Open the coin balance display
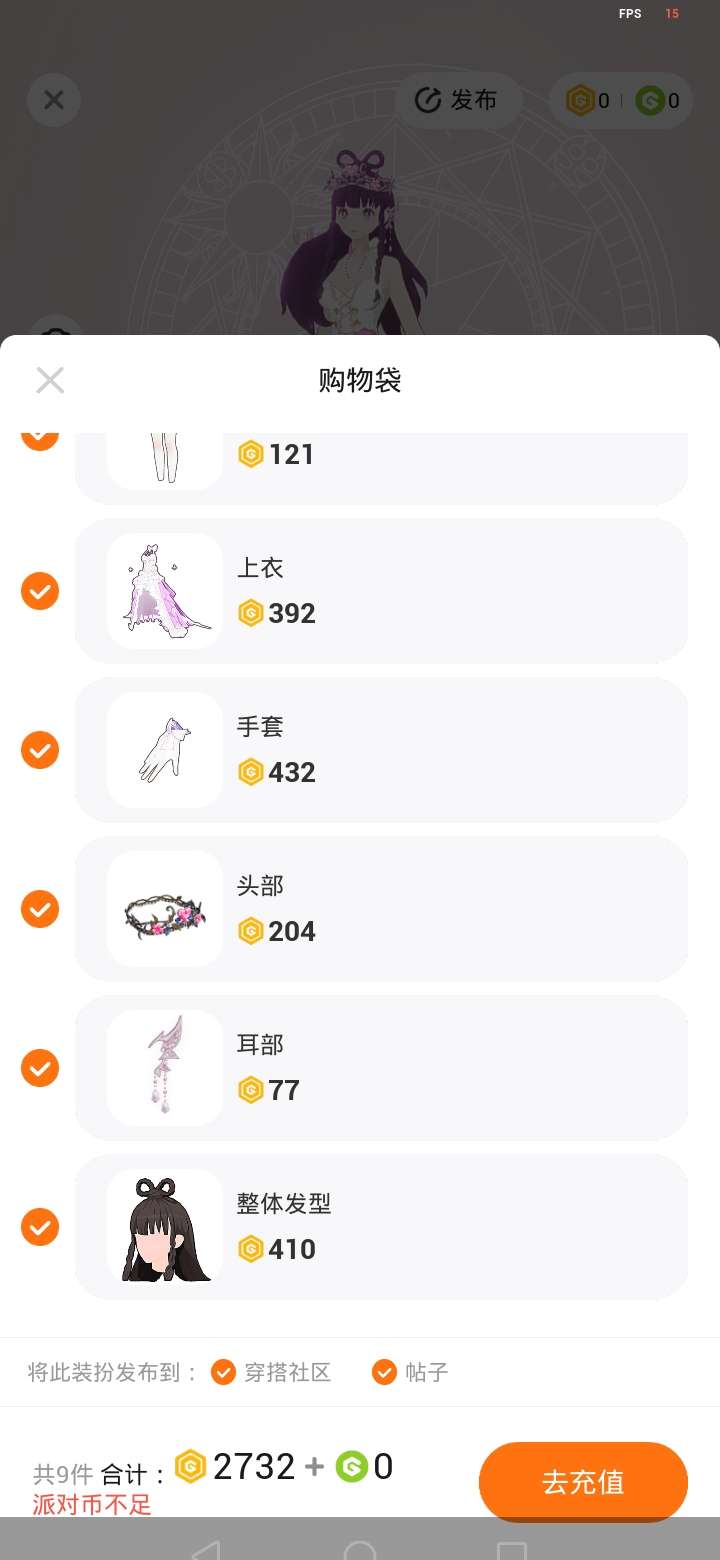 coord(621,100)
